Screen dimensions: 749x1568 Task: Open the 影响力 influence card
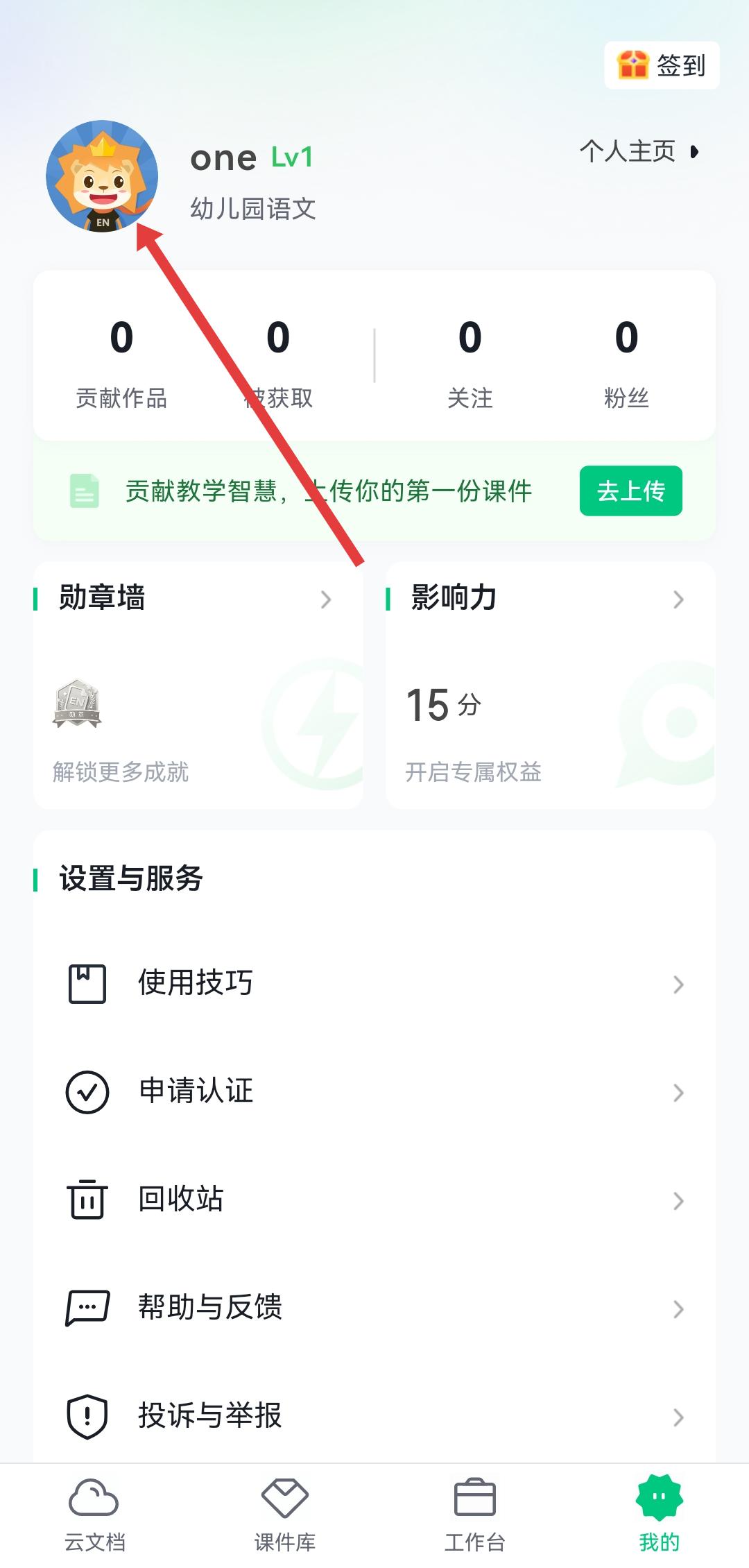pos(550,685)
